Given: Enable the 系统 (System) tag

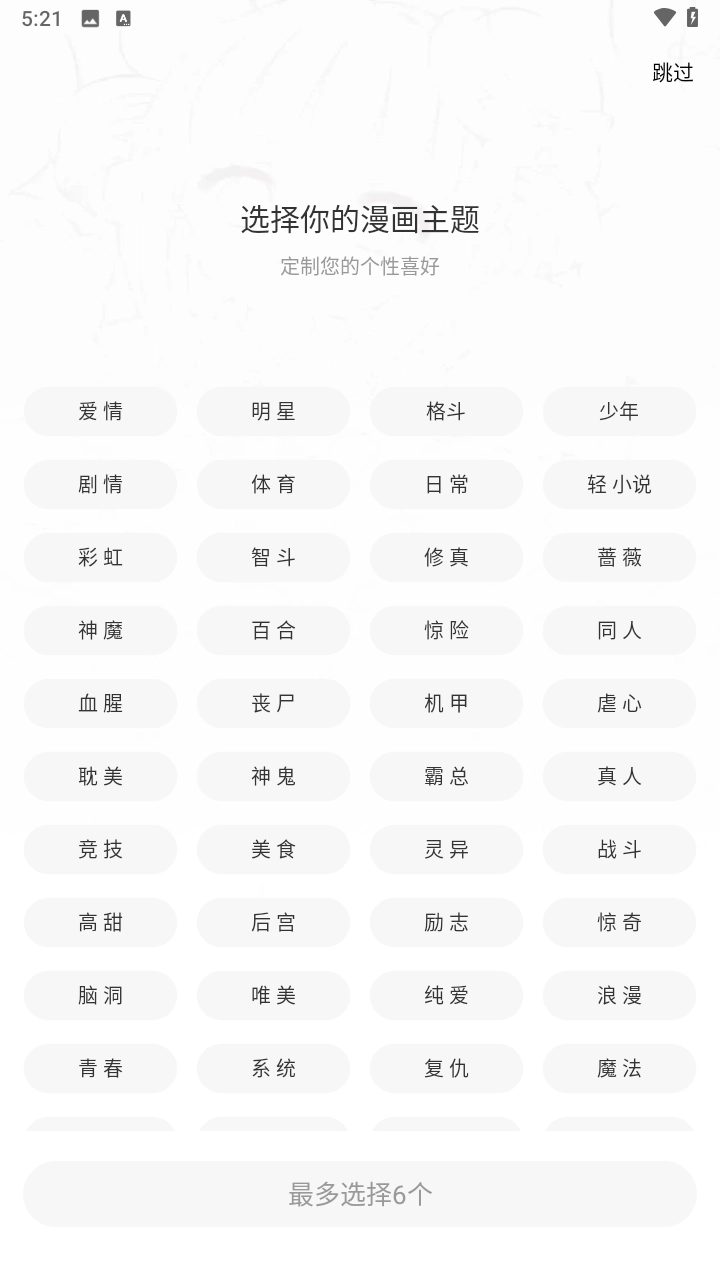Looking at the screenshot, I should coord(273,1068).
